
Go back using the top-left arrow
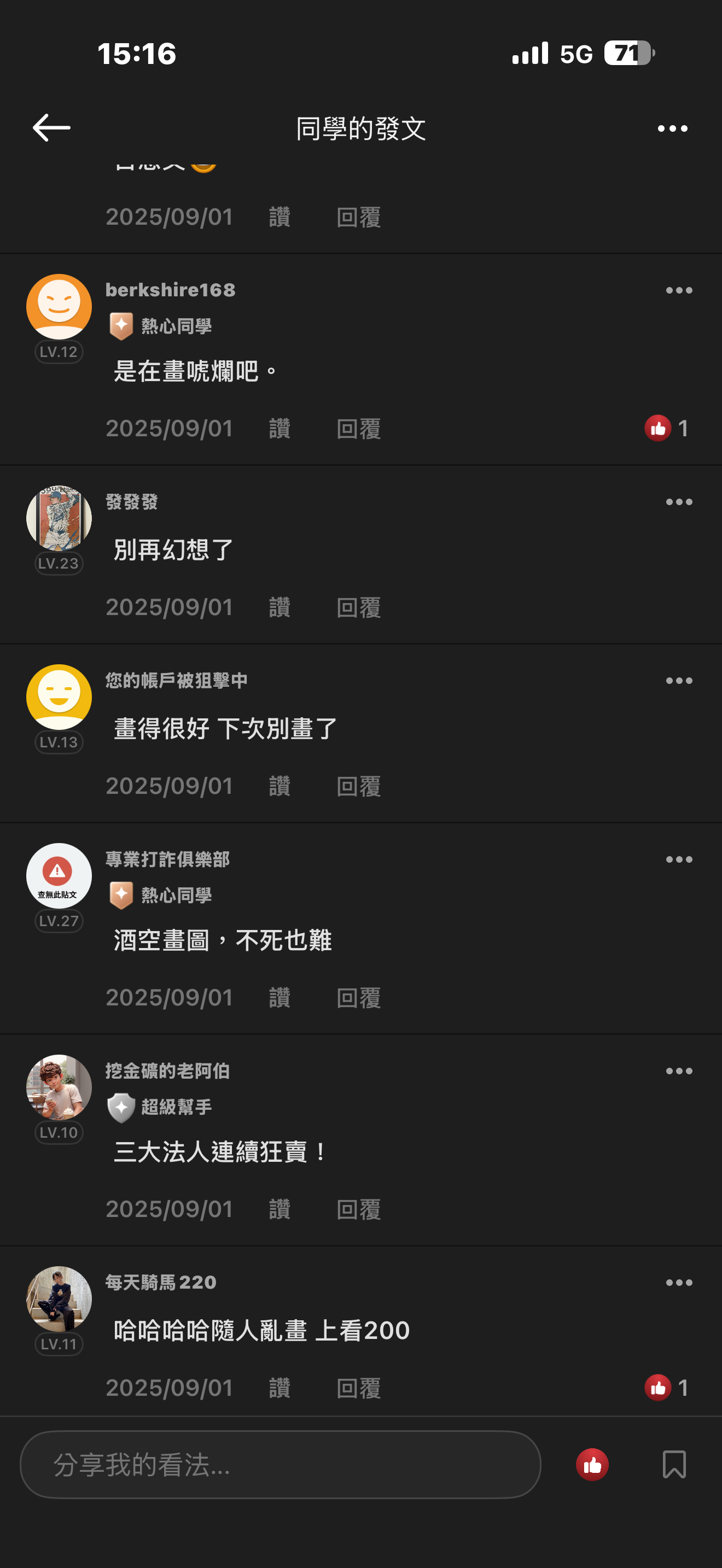click(x=51, y=128)
